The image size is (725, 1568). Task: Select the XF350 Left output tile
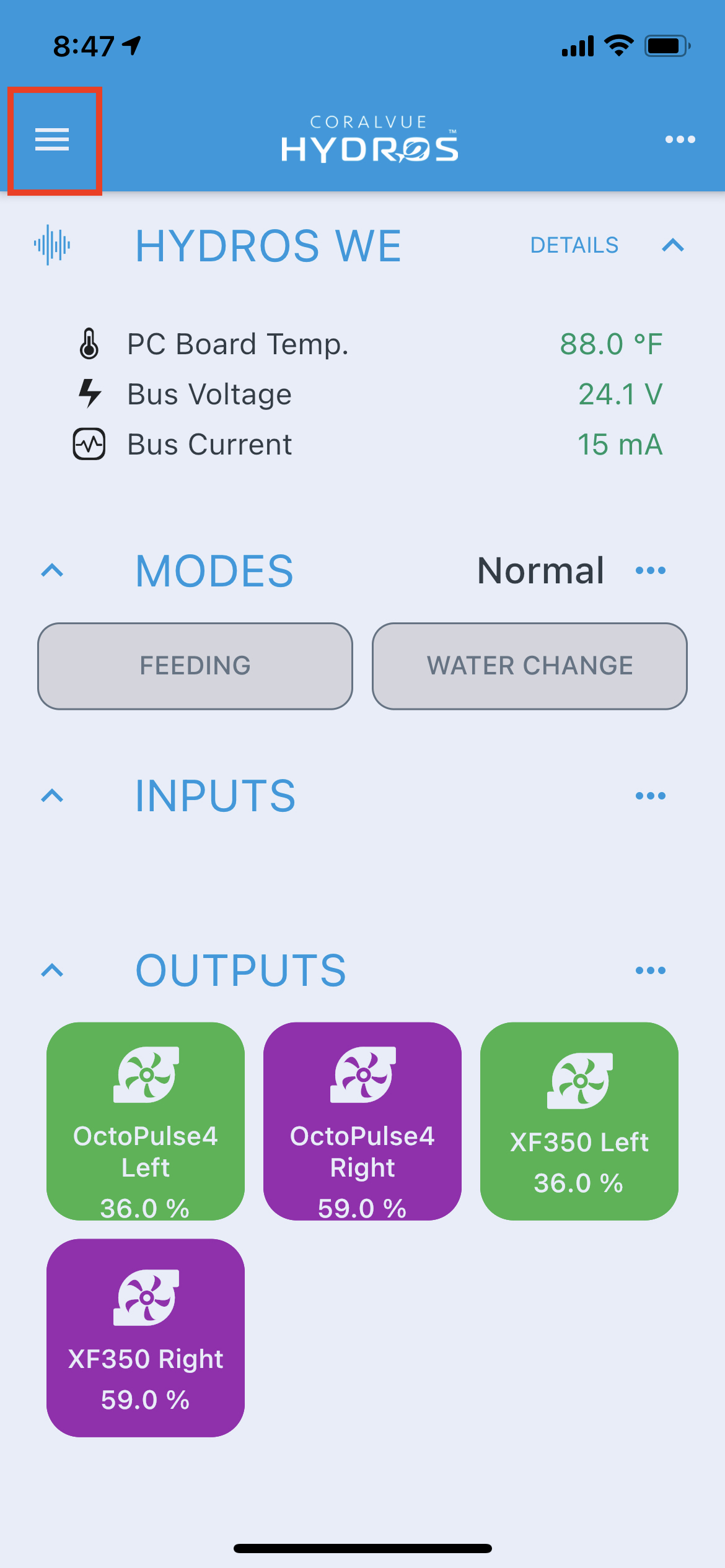click(x=579, y=1121)
